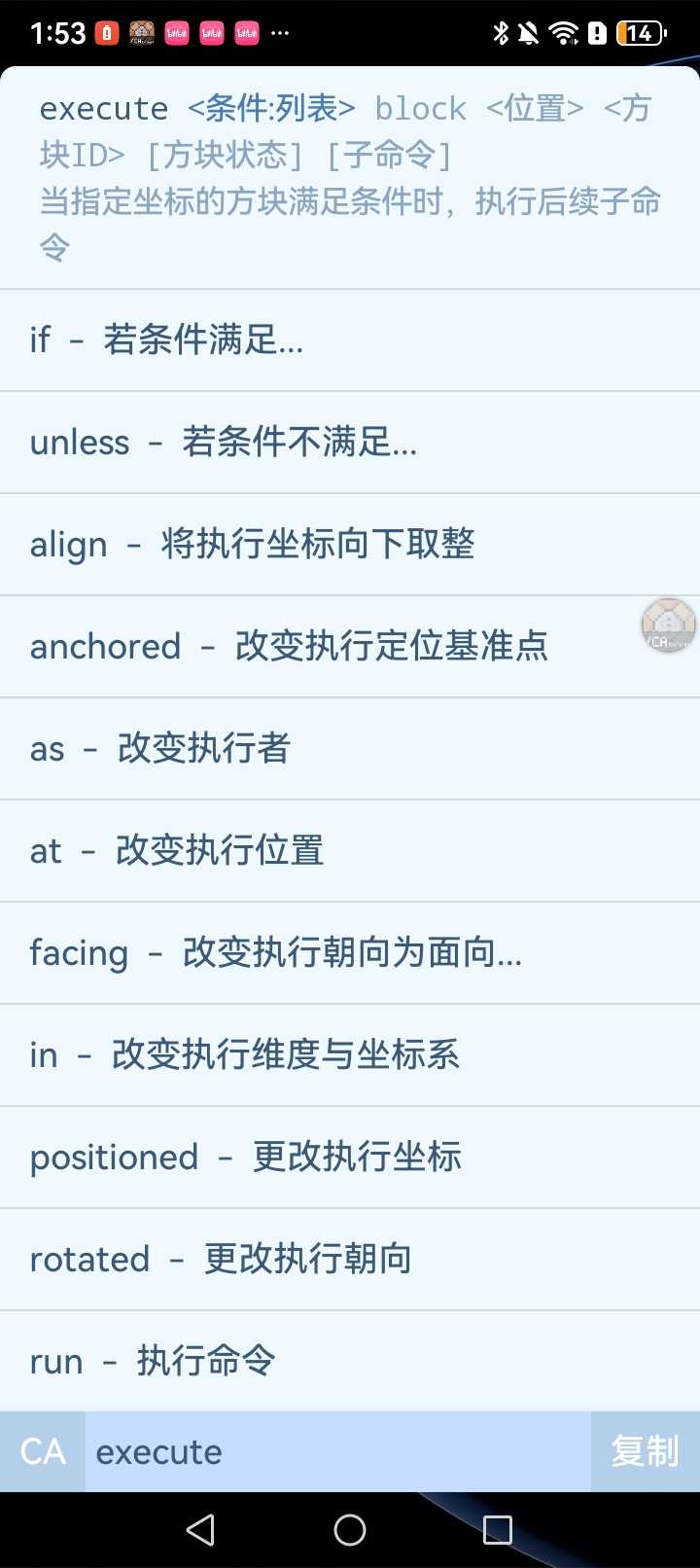Choose the "run" subcommand
This screenshot has width=700, height=1568.
153,1362
